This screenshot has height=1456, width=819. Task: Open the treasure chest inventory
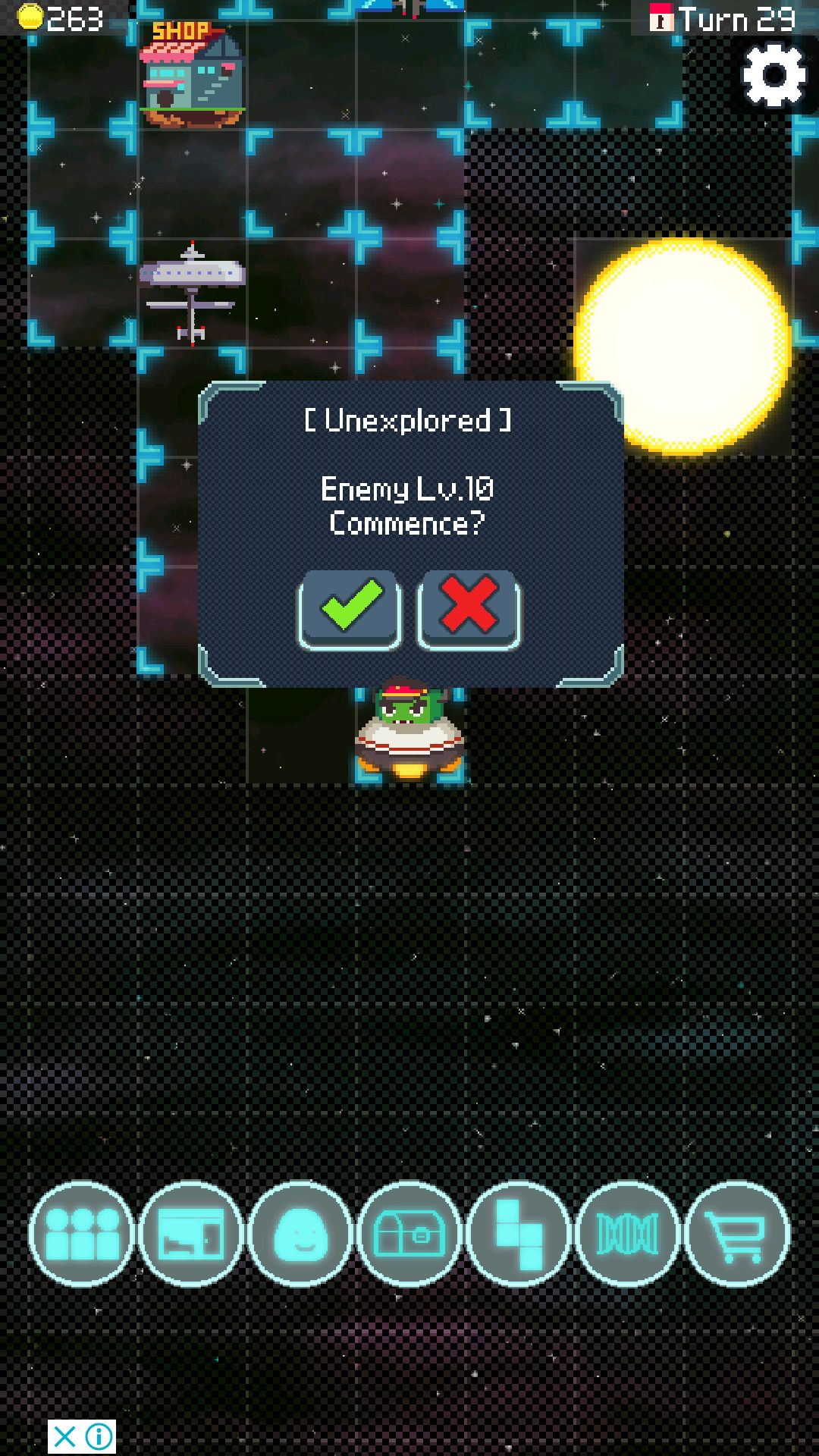click(x=409, y=1234)
